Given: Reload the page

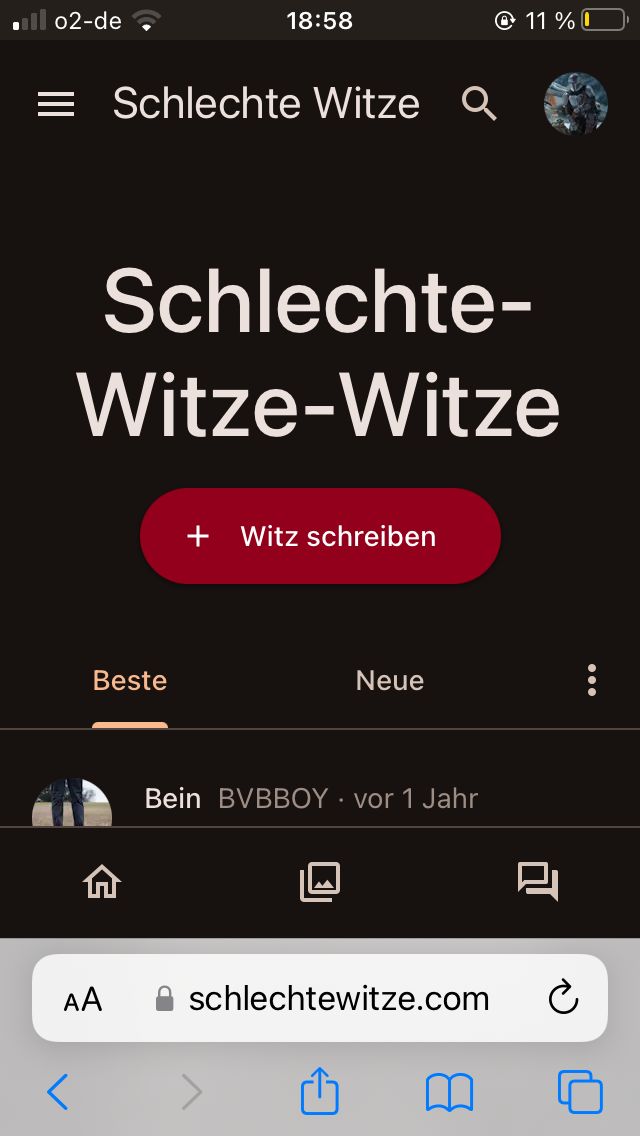Looking at the screenshot, I should coord(564,998).
